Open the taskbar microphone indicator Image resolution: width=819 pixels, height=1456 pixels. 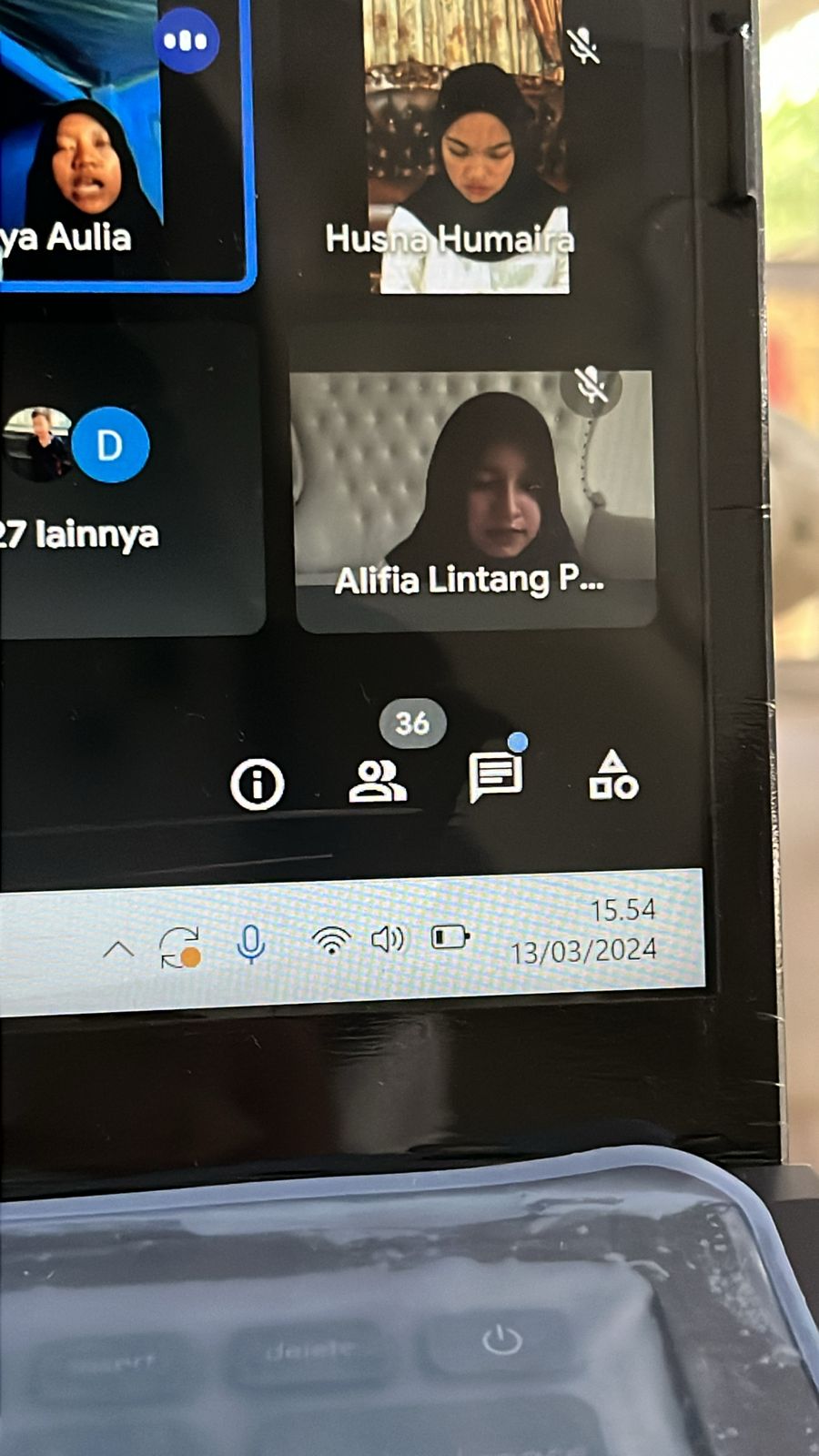pos(250,944)
